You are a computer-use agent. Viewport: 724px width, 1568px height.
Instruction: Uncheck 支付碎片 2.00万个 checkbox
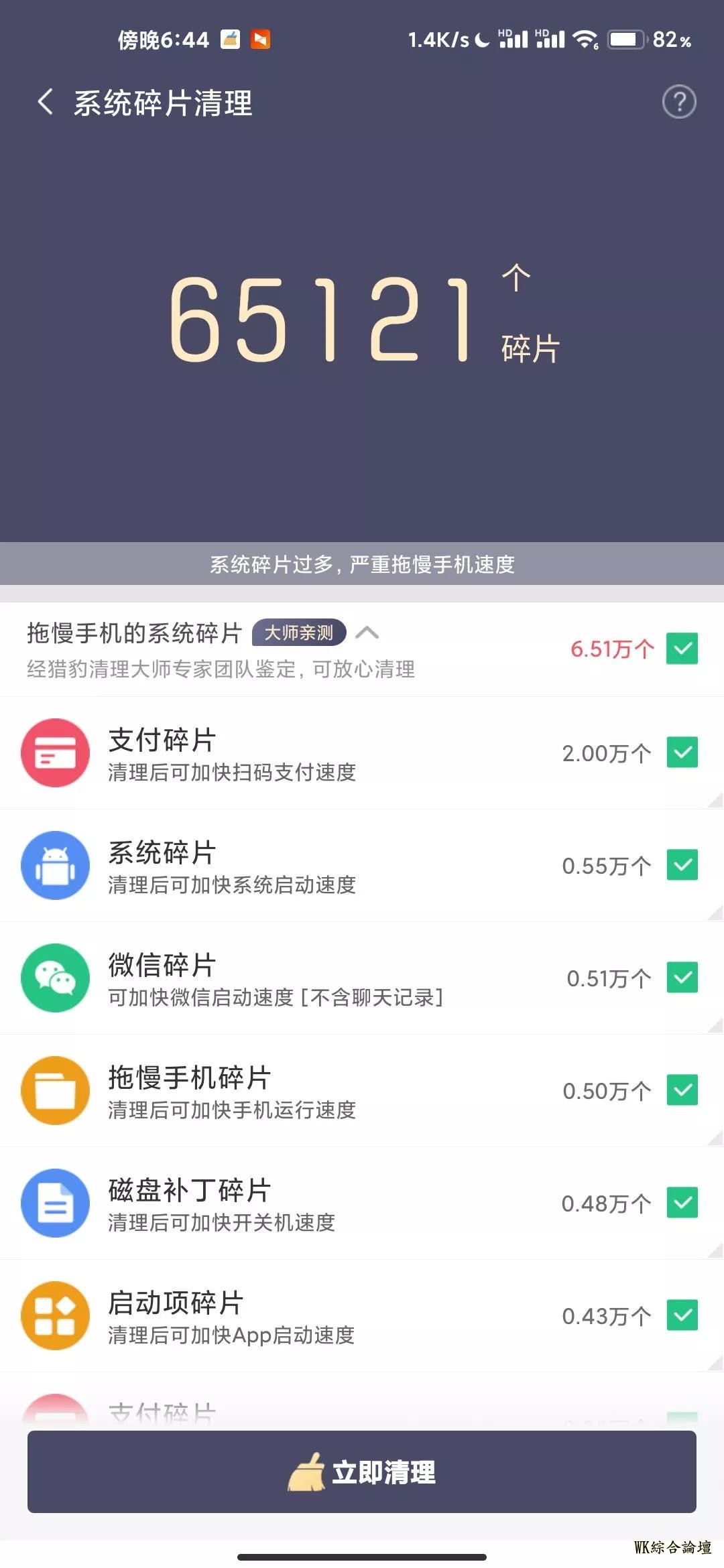point(682,753)
